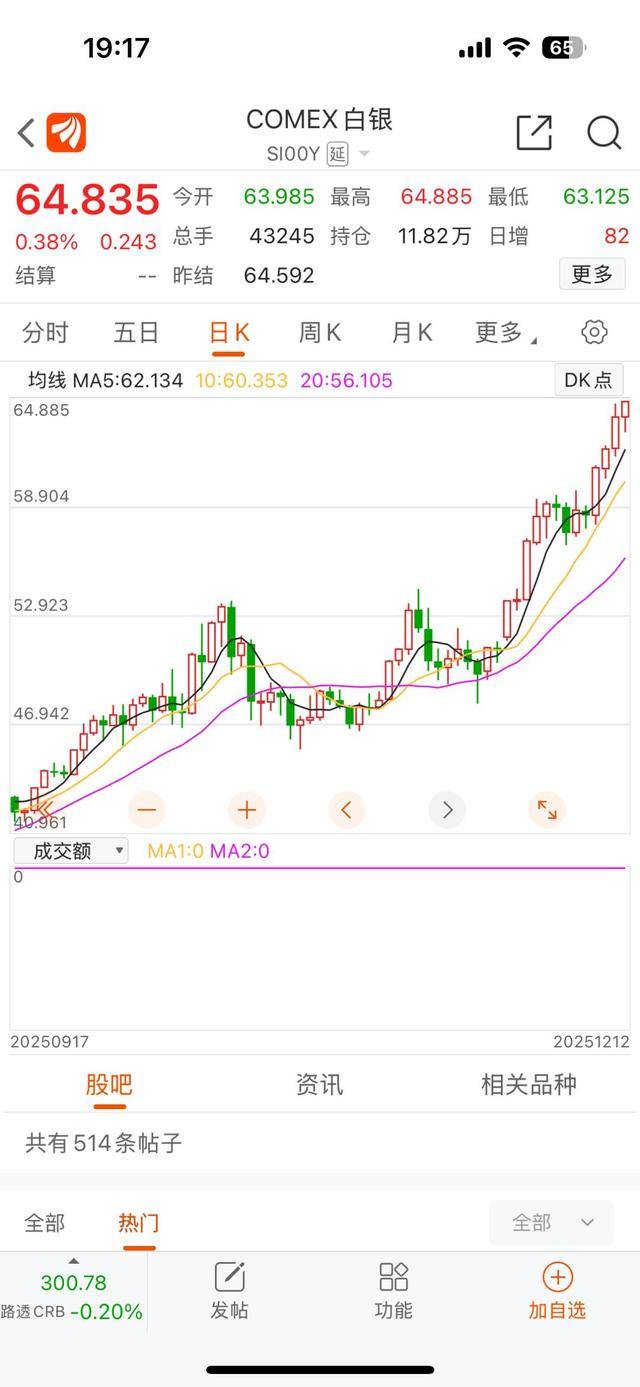The width and height of the screenshot is (640, 1387).
Task: Go back using the top-left arrow
Action: point(27,132)
